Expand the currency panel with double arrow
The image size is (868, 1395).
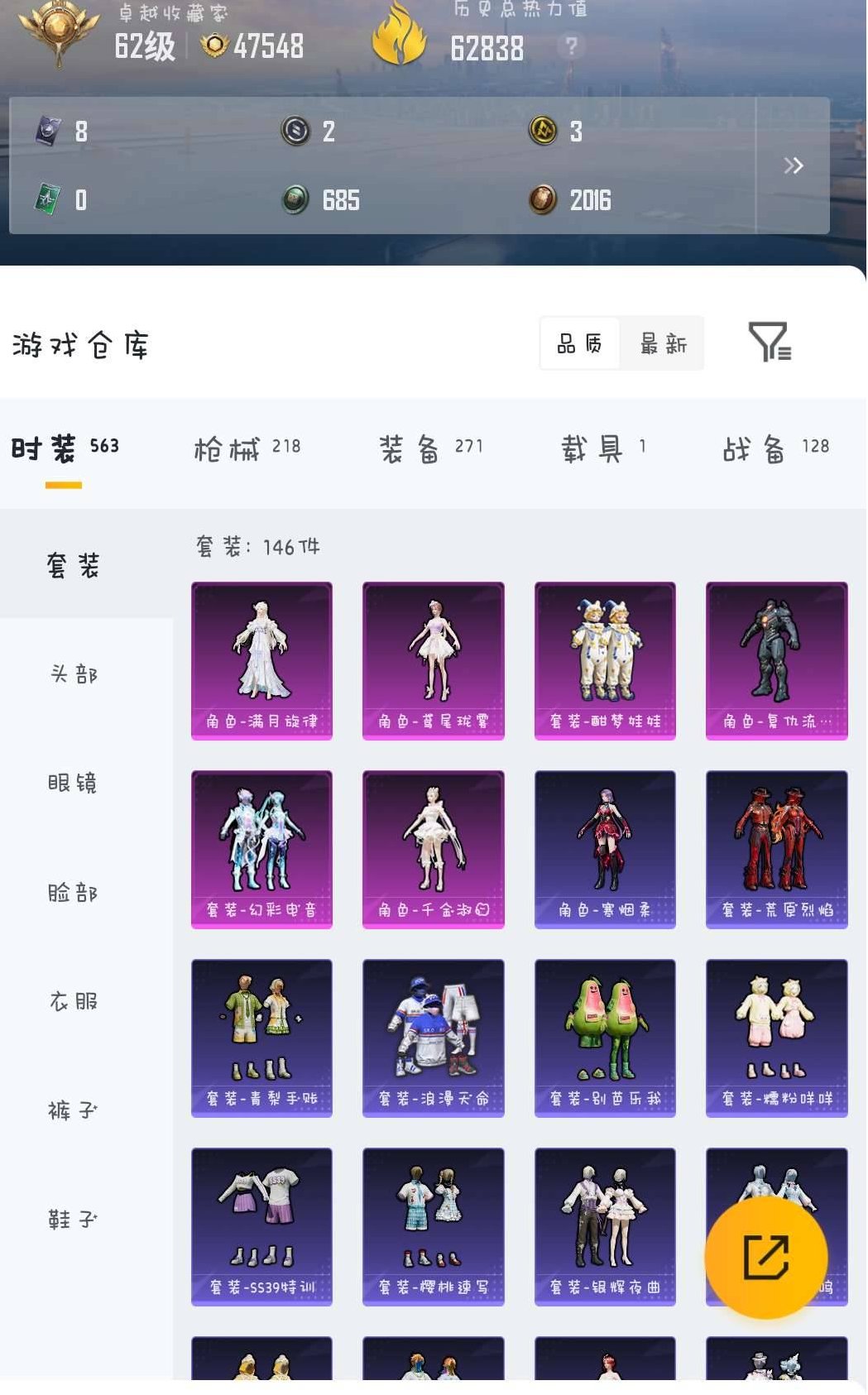[x=793, y=165]
